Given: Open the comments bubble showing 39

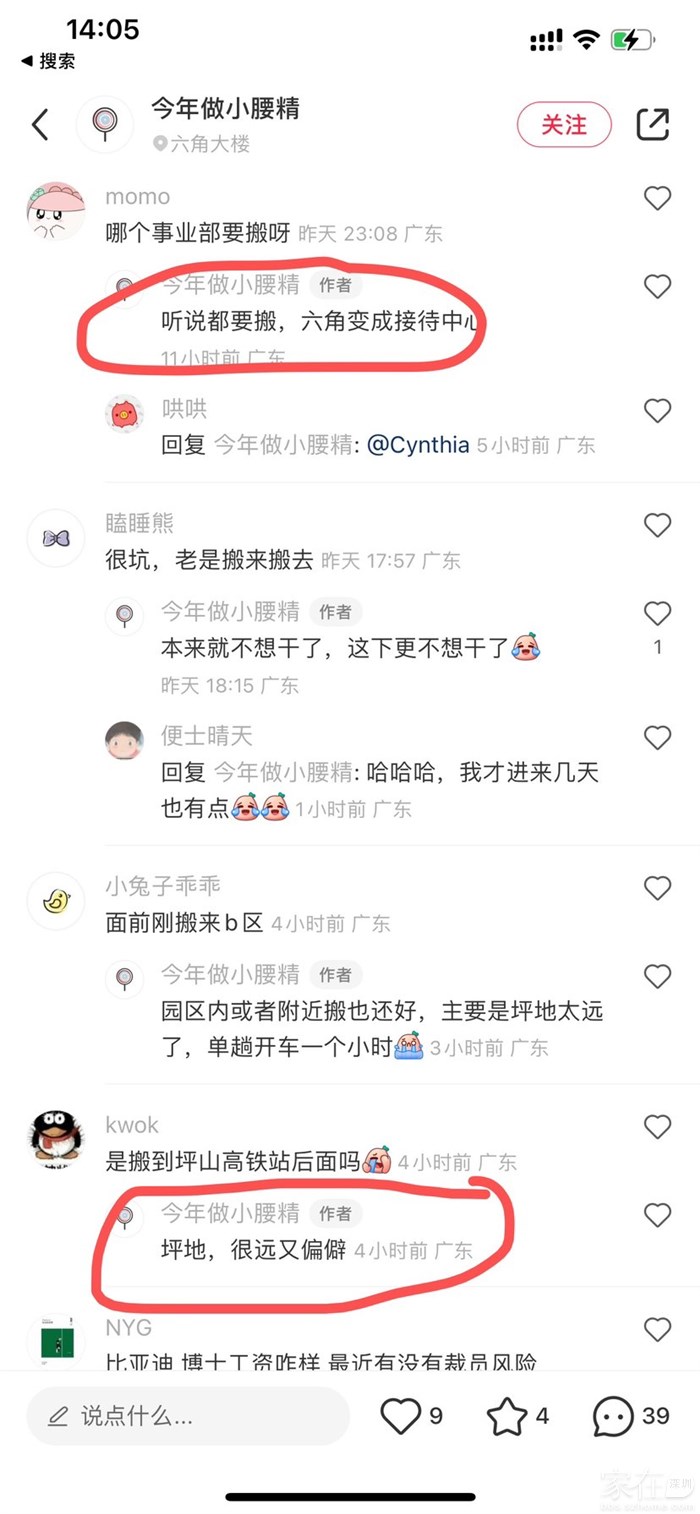Looking at the screenshot, I should 614,1416.
